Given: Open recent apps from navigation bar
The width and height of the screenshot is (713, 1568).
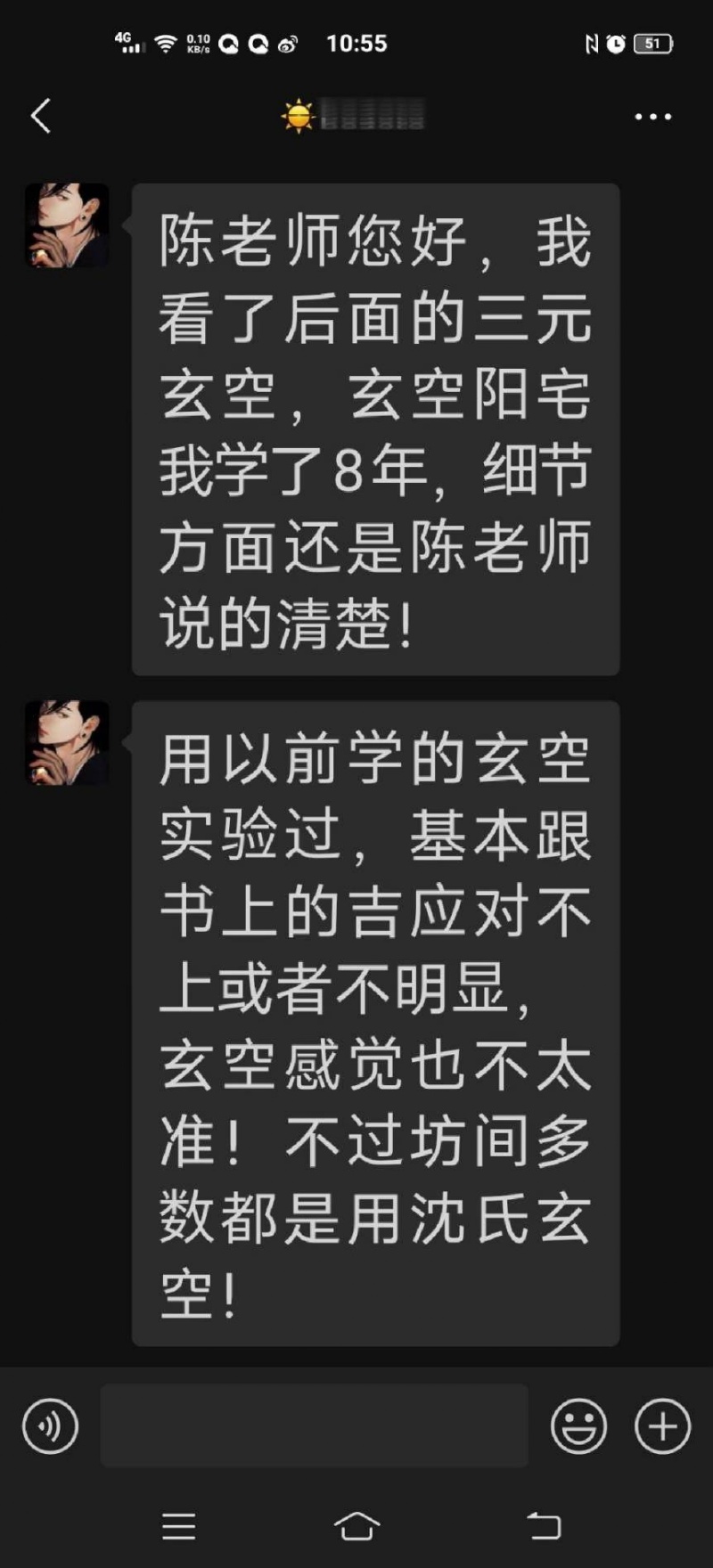Looking at the screenshot, I should coord(178,1526).
